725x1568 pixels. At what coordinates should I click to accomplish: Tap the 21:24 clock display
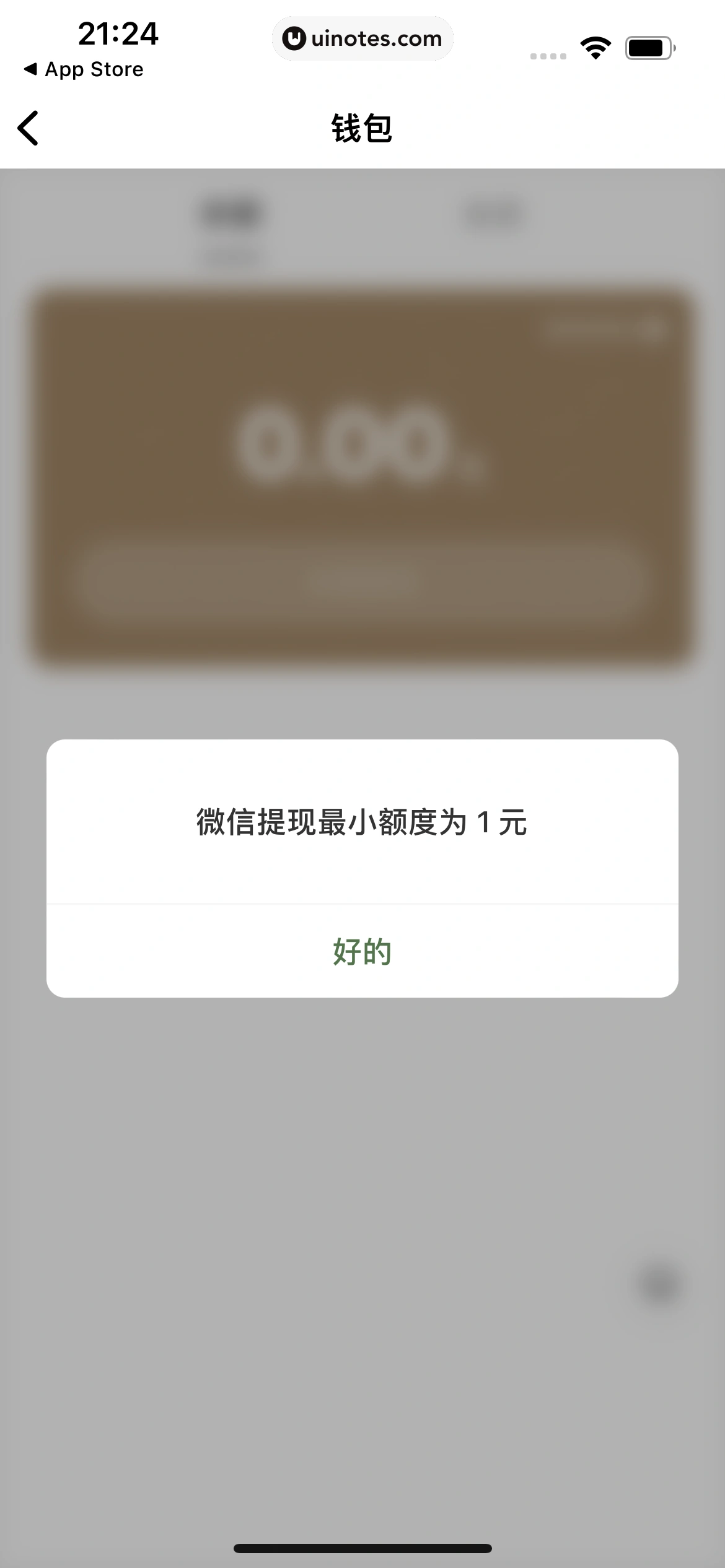118,35
